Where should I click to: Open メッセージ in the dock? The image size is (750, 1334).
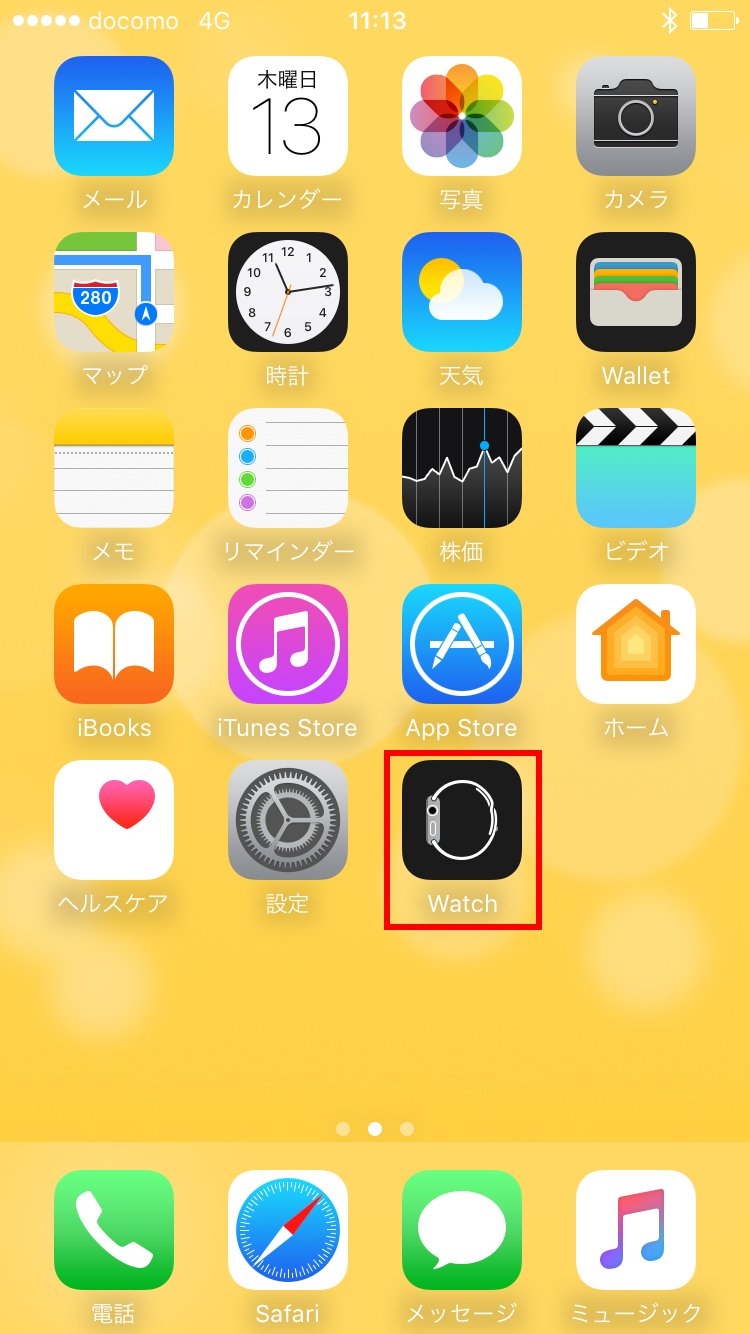[462, 1230]
